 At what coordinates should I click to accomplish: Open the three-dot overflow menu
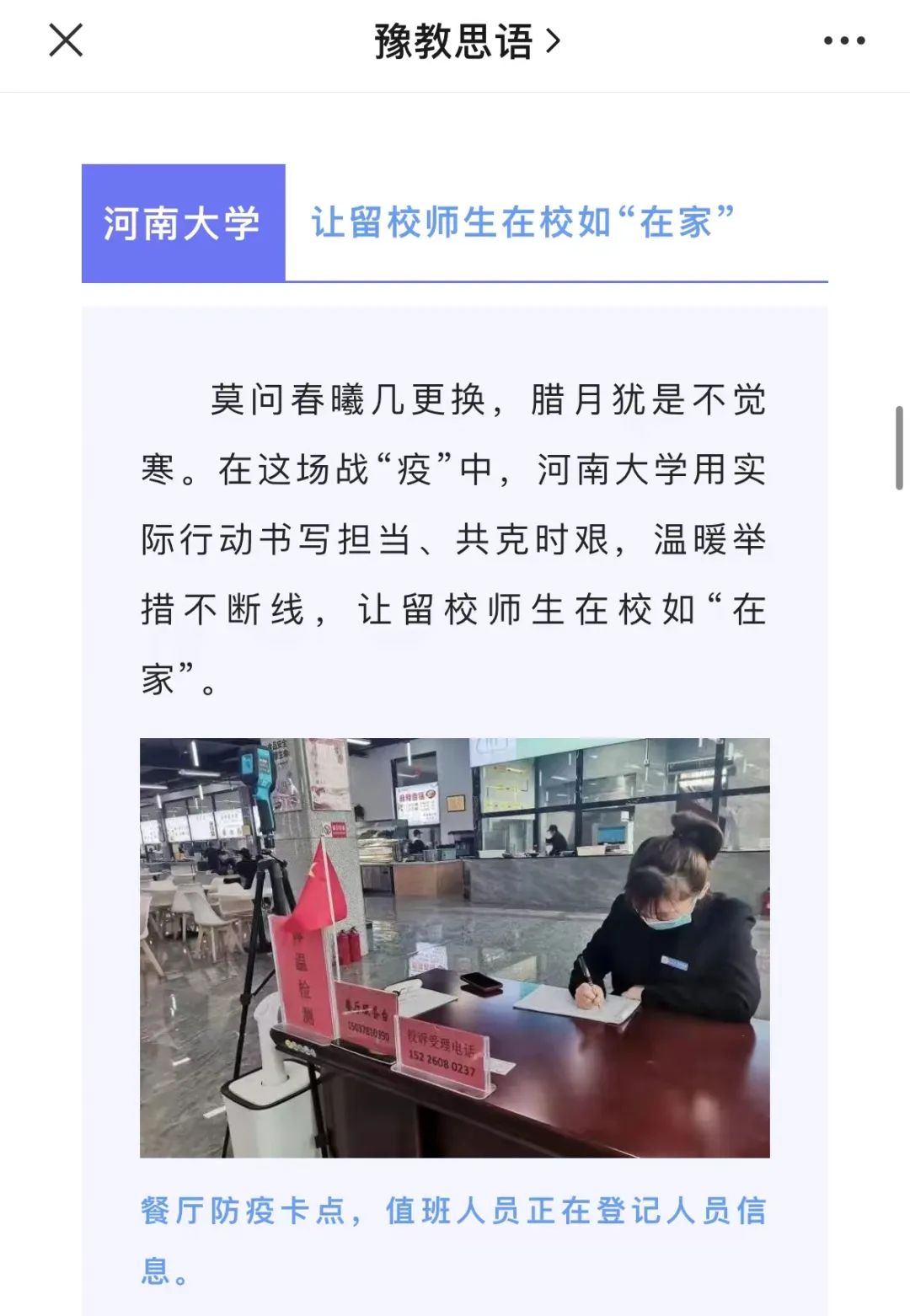click(x=844, y=40)
